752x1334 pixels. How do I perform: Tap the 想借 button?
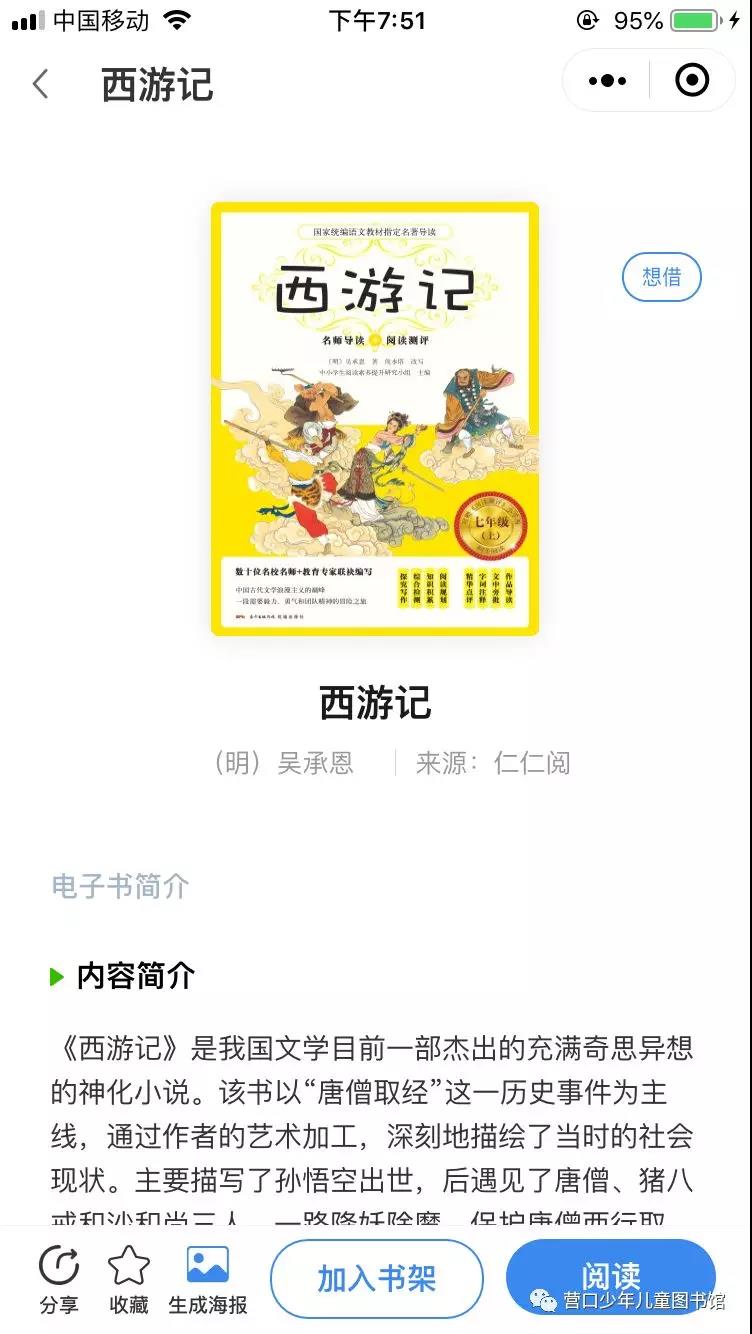point(661,277)
